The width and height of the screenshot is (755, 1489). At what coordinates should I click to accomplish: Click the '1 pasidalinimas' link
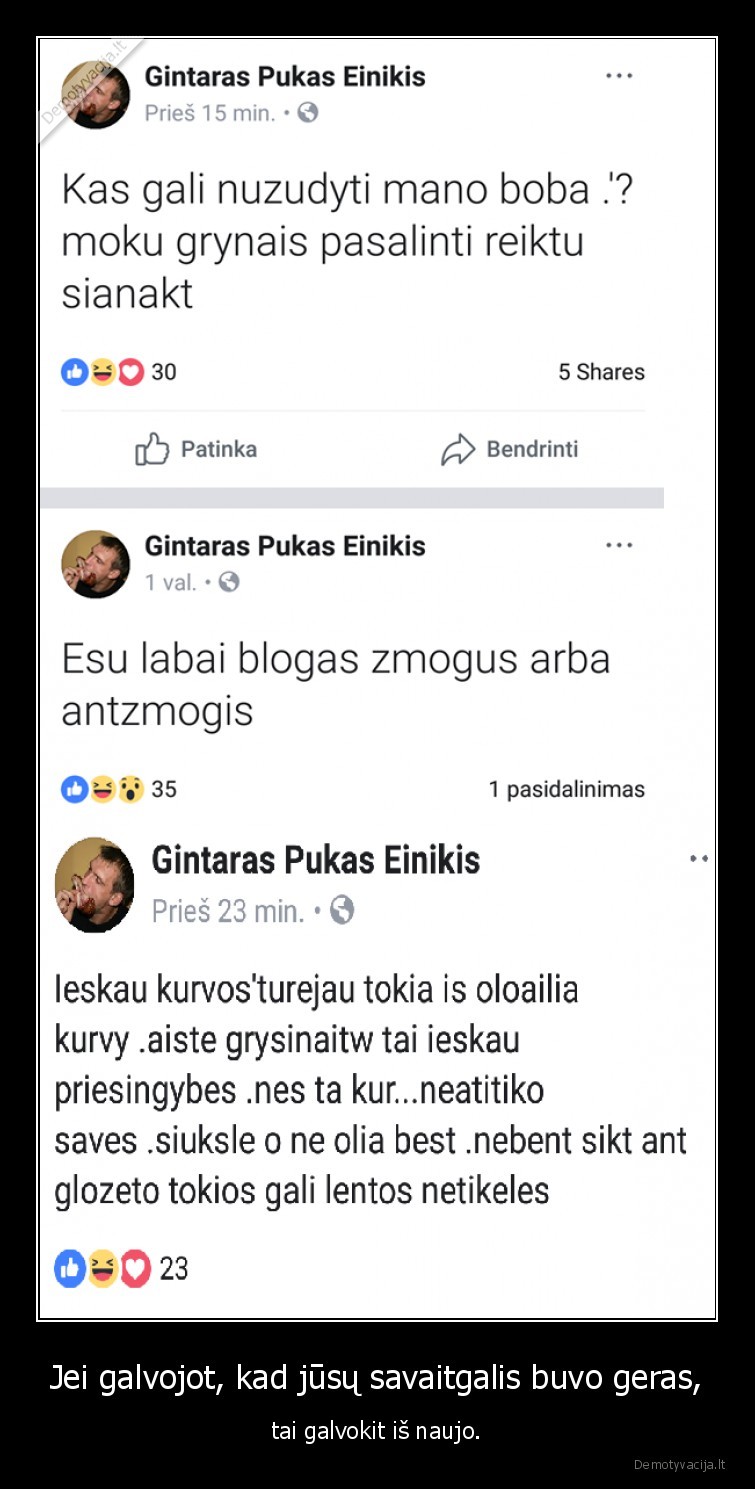pos(566,789)
